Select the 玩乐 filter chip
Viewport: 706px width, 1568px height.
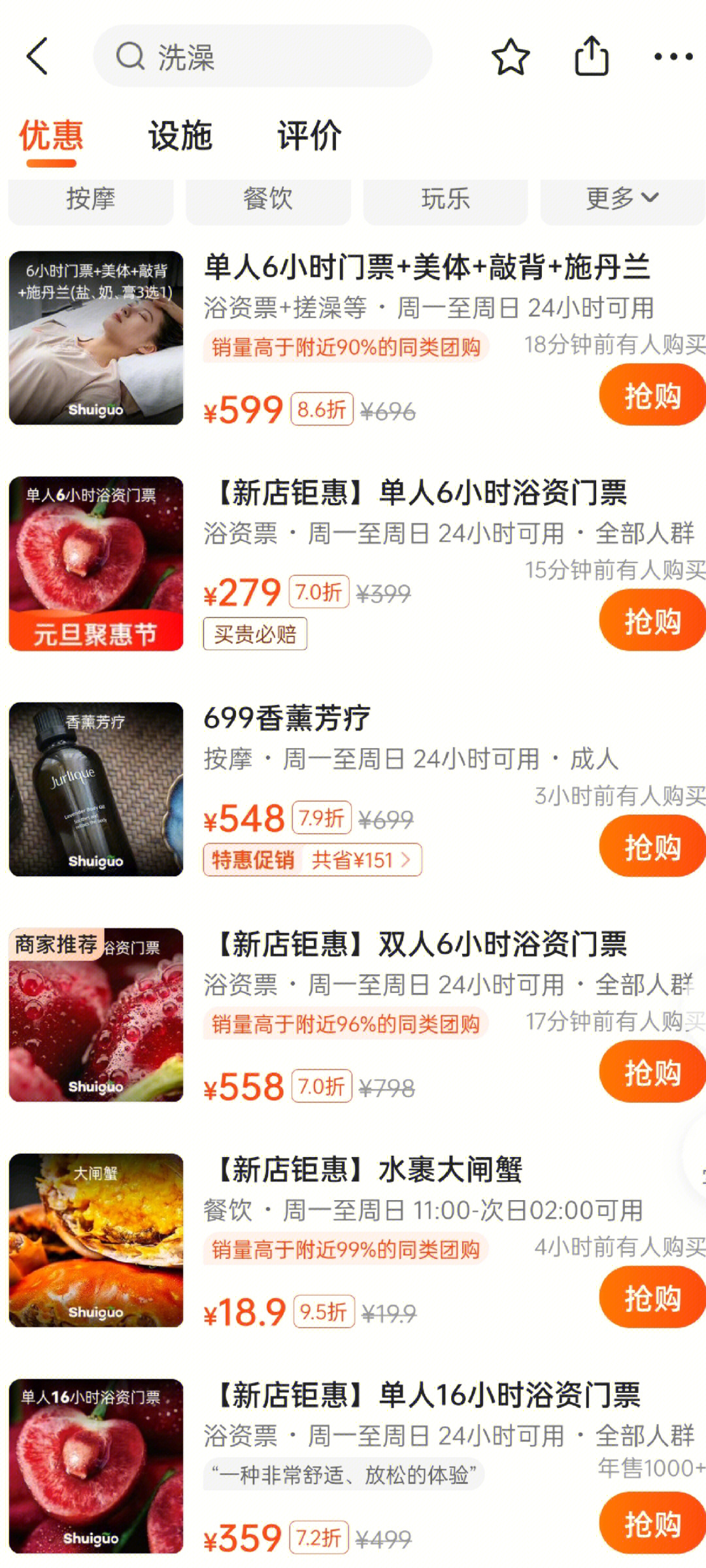[x=445, y=199]
